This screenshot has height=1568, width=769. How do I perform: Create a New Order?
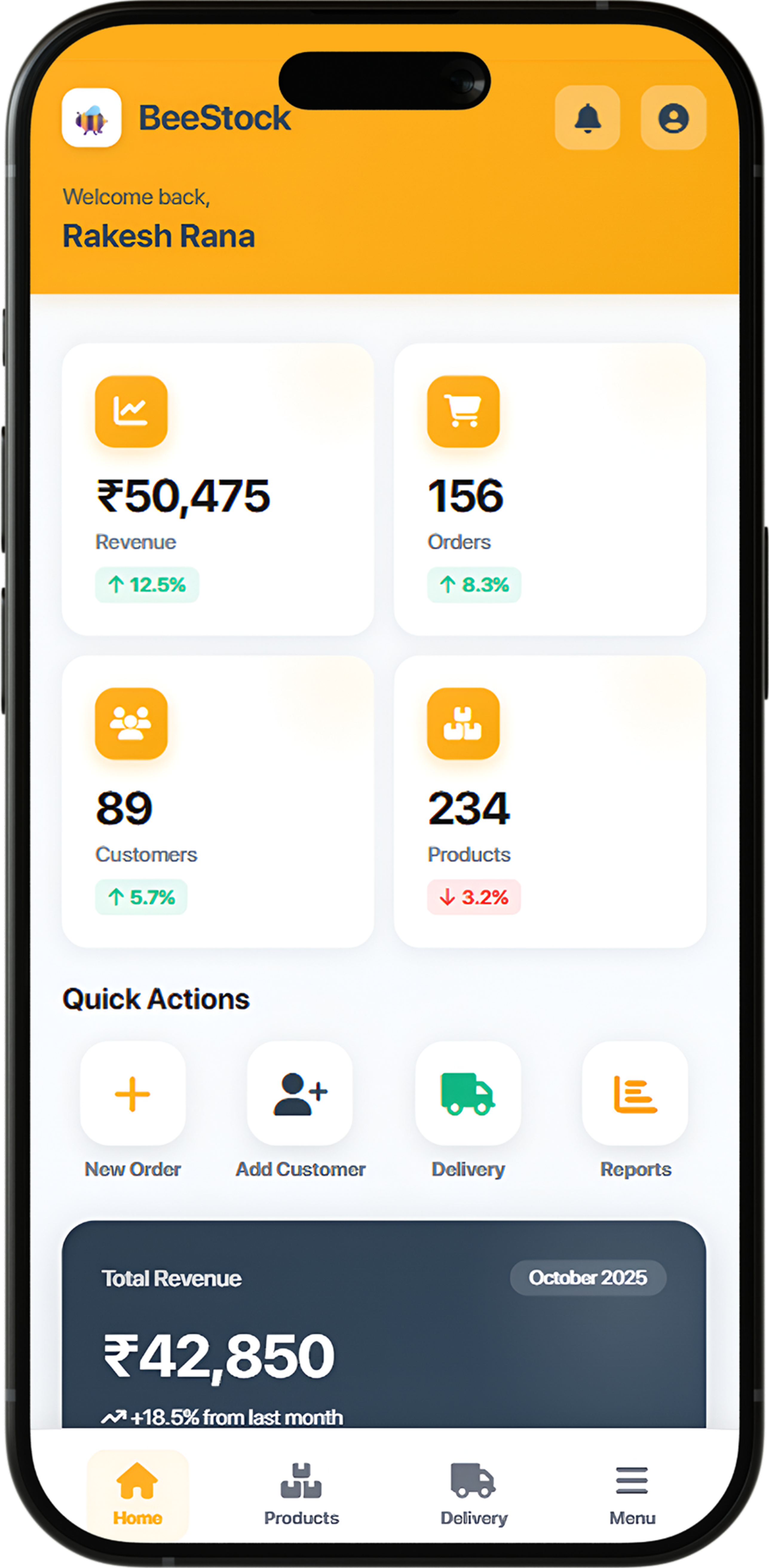pos(133,1094)
